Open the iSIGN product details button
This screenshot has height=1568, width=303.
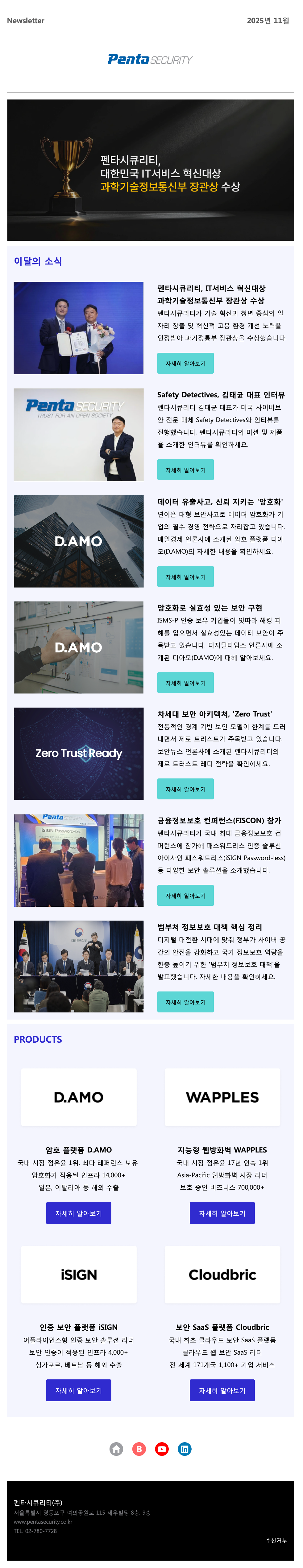pos(79,1390)
